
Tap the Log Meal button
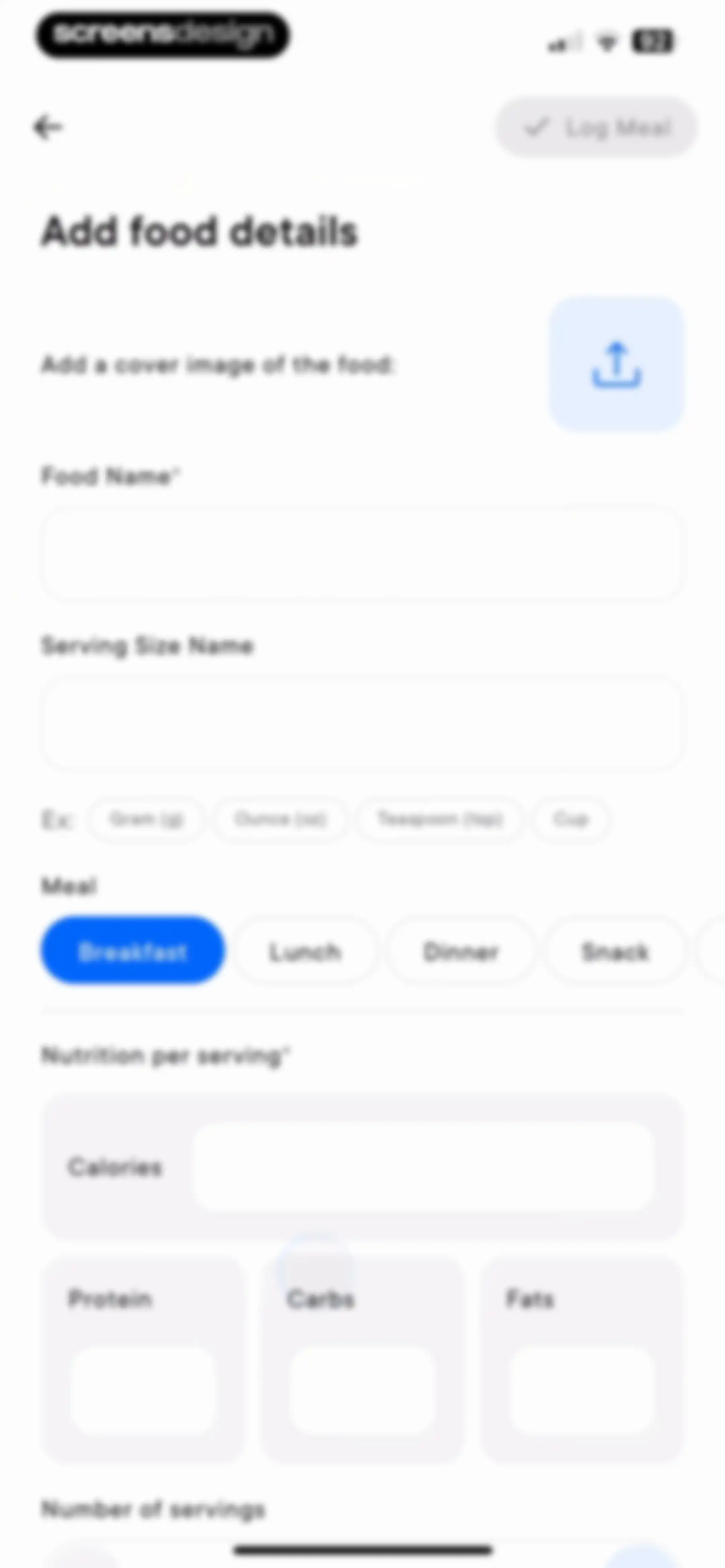point(596,128)
